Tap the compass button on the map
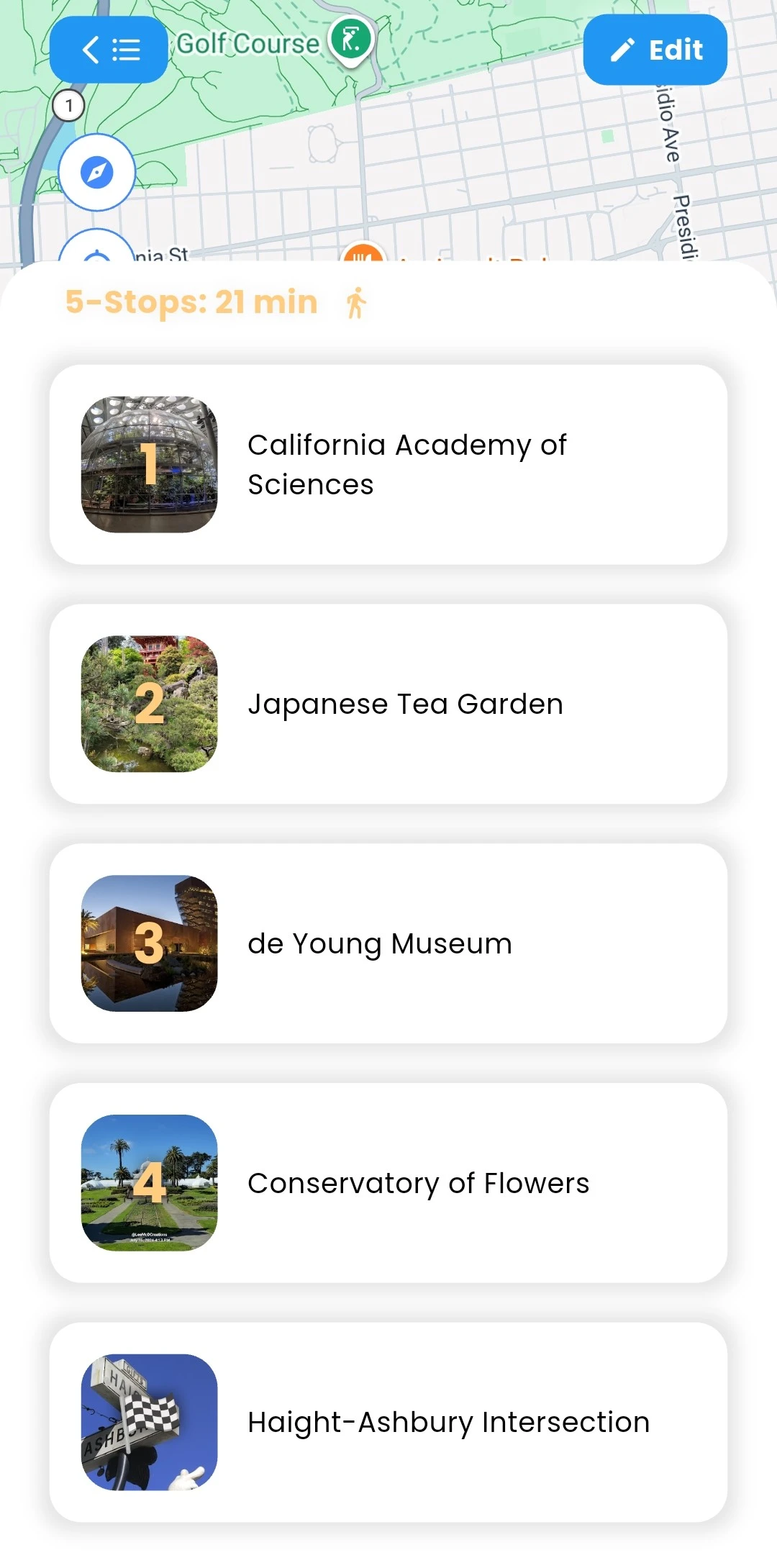The image size is (777, 1568). tap(97, 173)
